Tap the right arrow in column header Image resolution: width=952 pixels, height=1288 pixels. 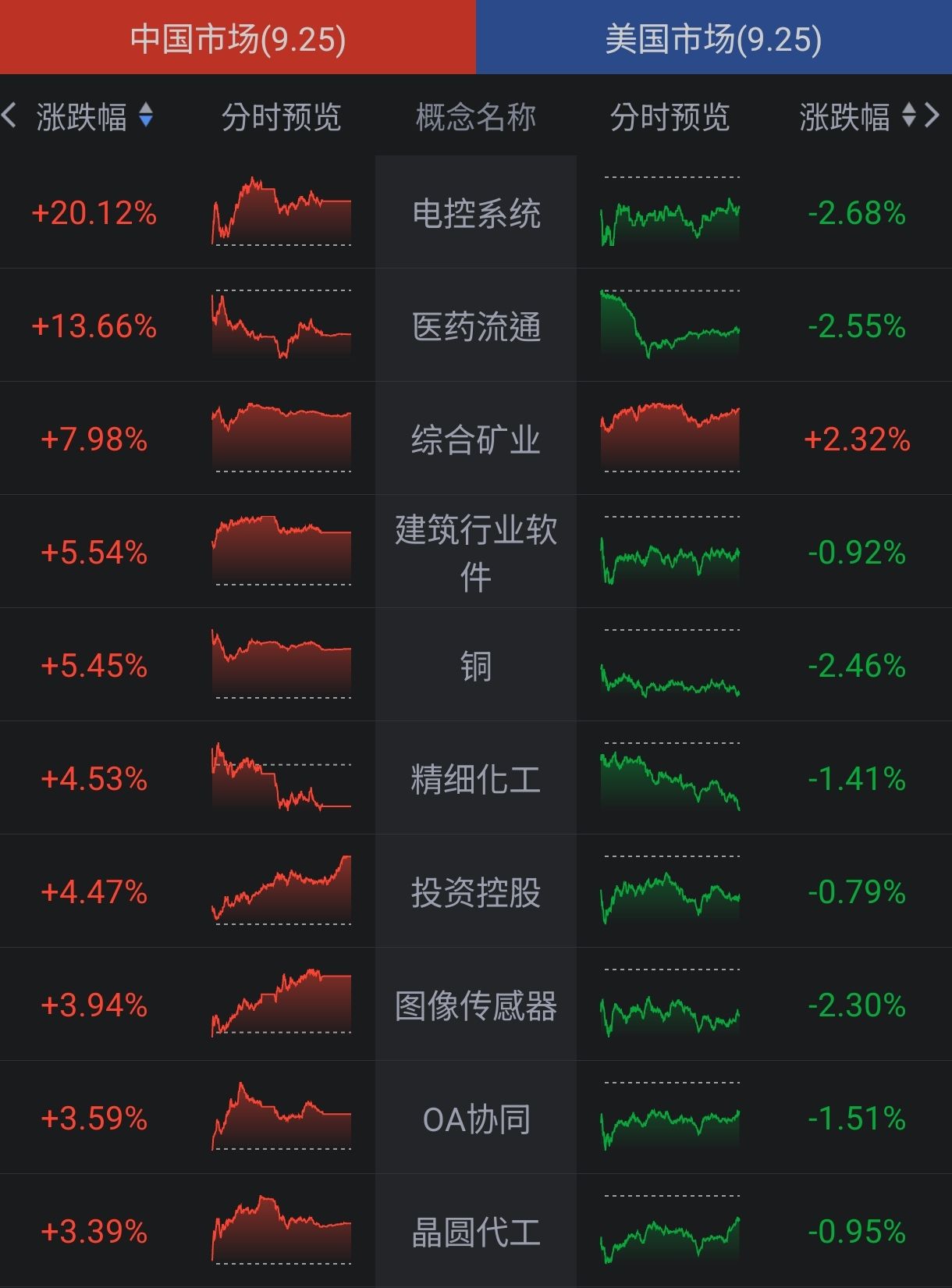932,116
